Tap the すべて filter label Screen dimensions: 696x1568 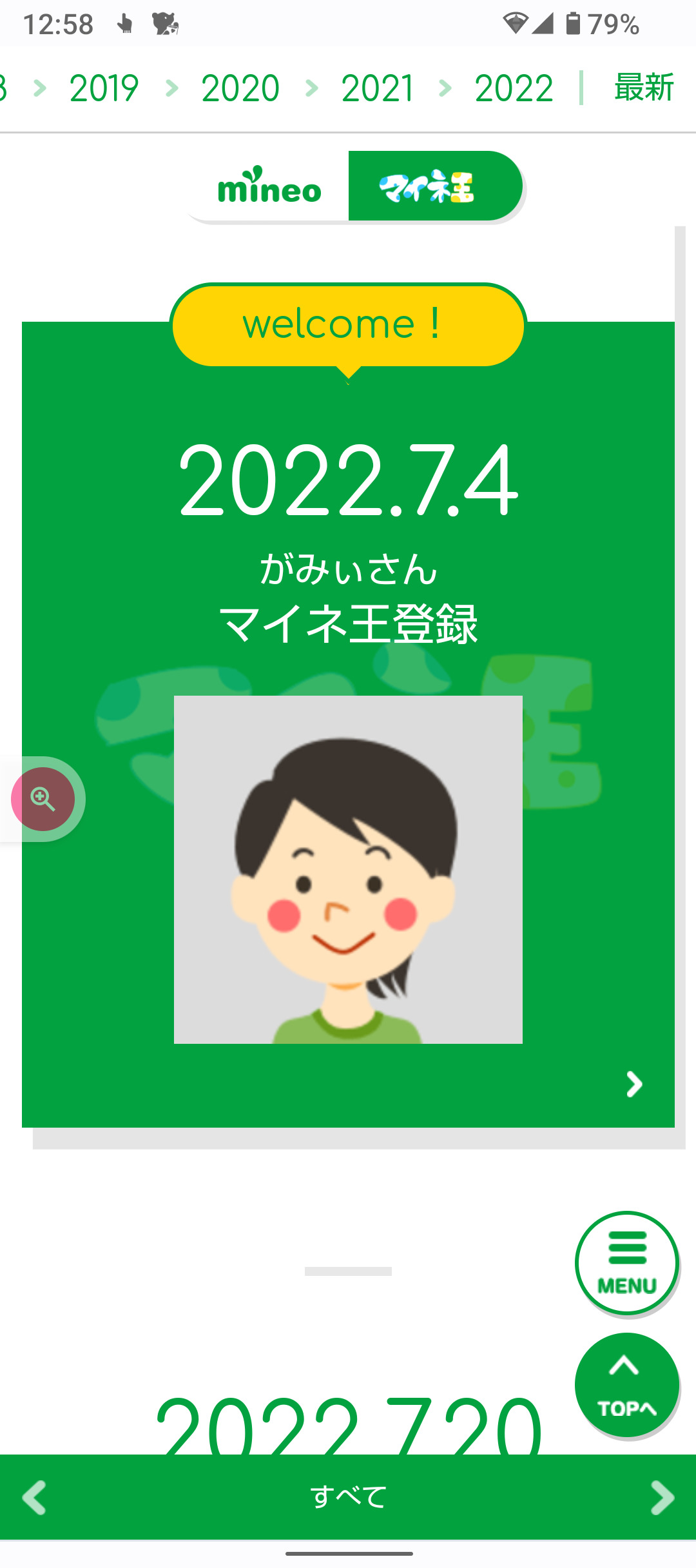pyautogui.click(x=348, y=1496)
